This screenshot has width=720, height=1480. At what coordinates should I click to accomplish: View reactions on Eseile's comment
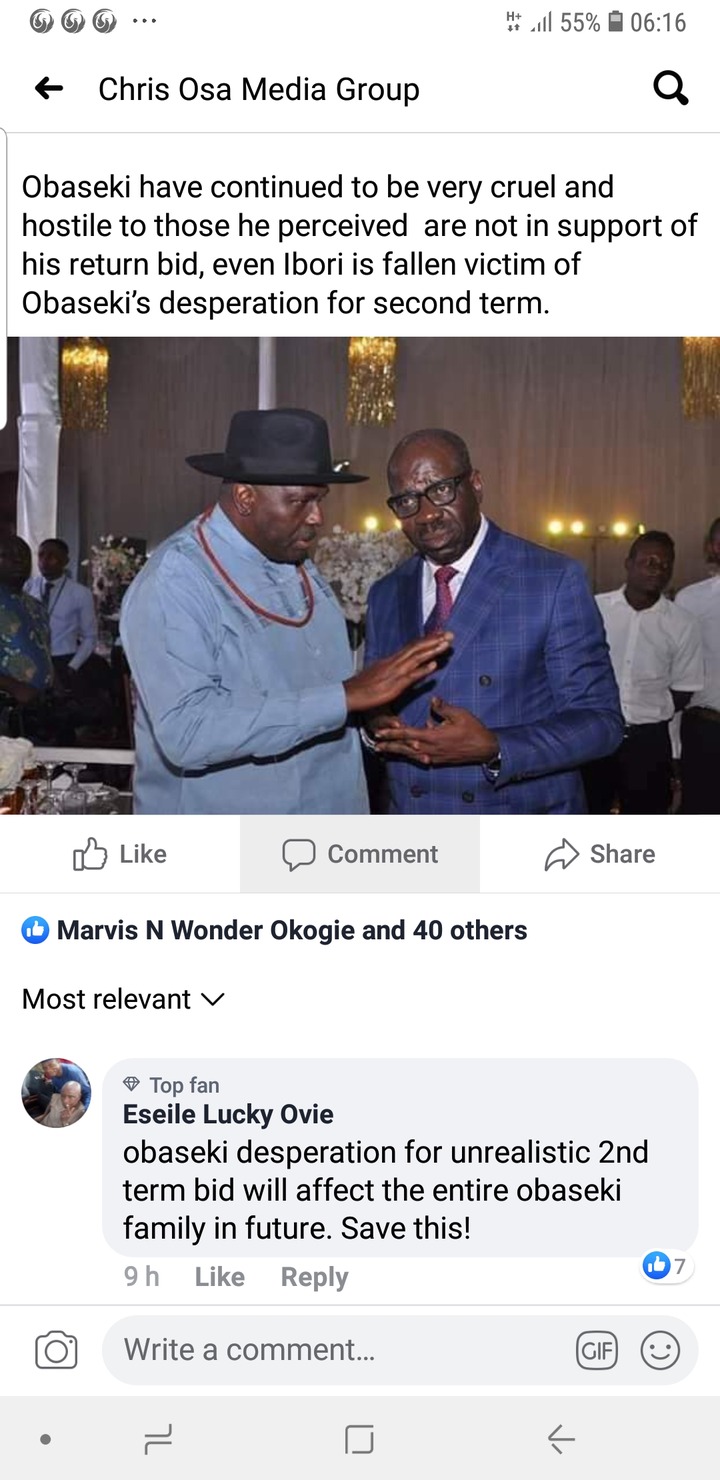[x=667, y=1266]
